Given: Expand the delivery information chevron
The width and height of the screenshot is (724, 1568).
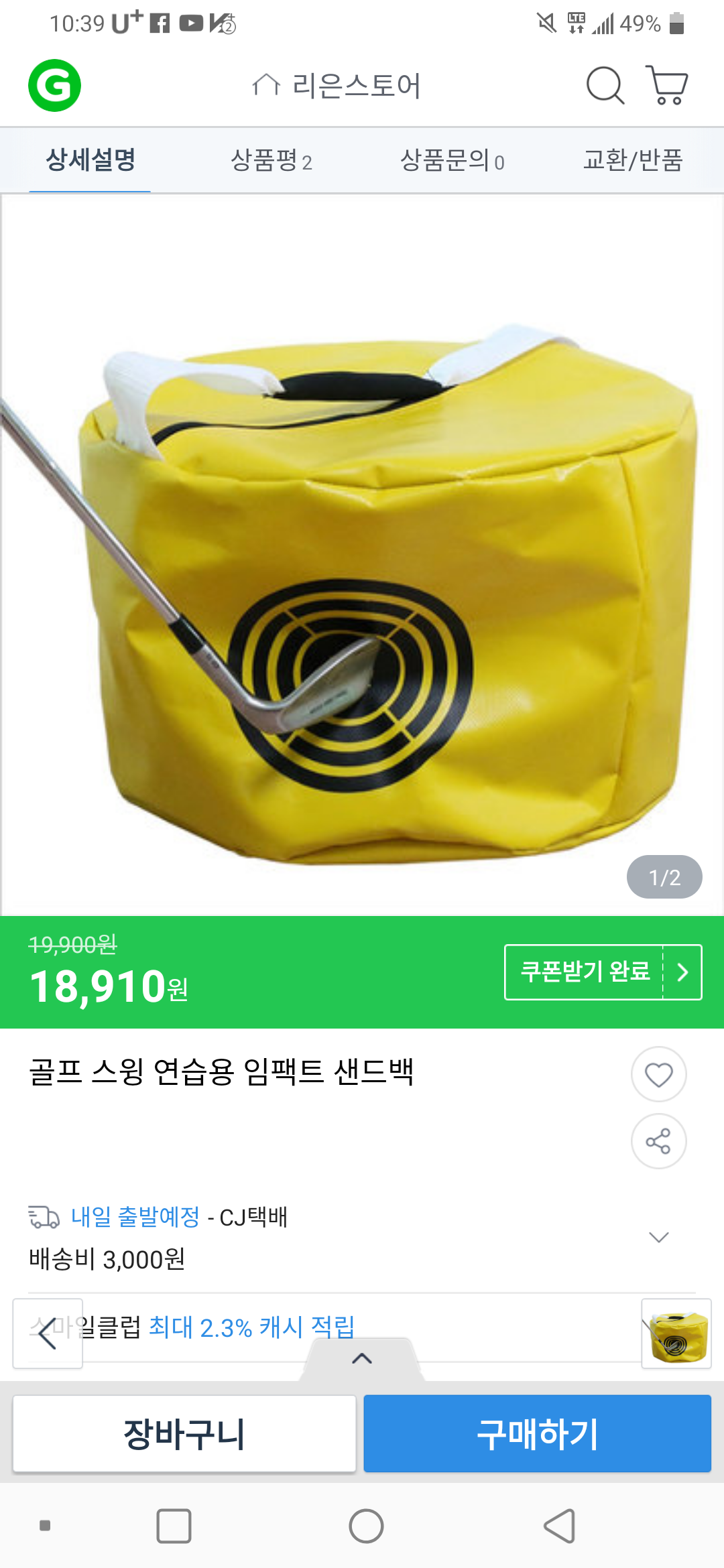Looking at the screenshot, I should (x=659, y=1237).
